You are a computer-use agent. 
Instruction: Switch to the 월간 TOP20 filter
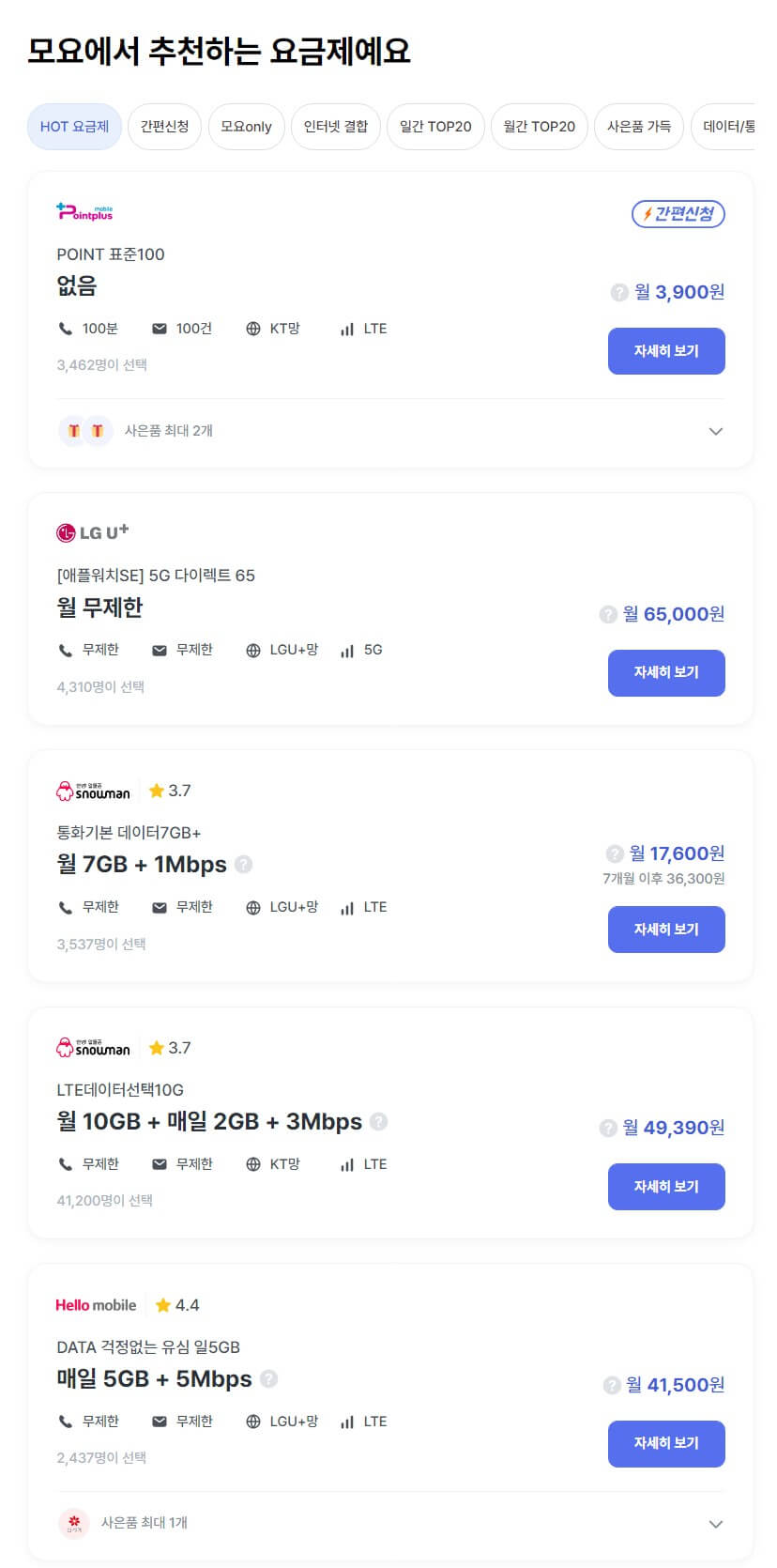(x=539, y=126)
